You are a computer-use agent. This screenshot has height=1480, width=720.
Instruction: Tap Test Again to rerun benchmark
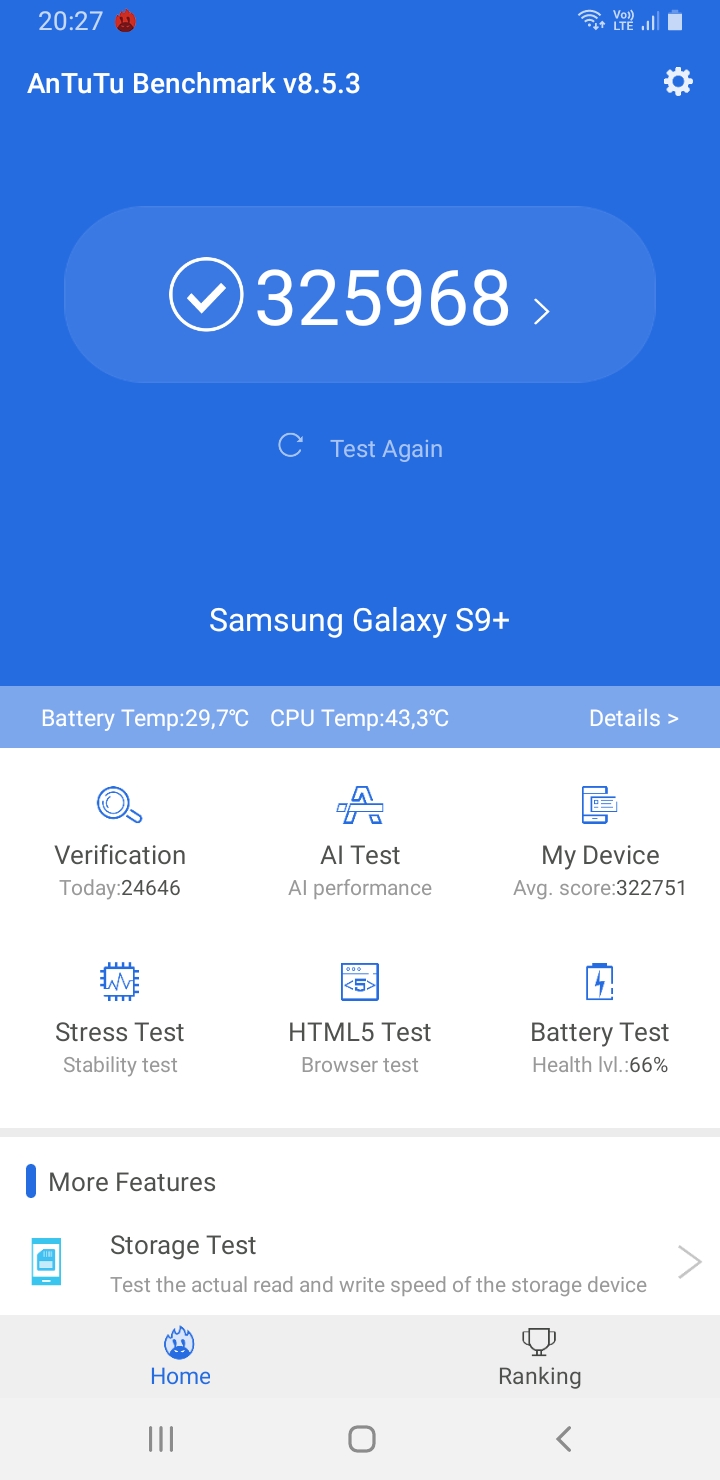(x=361, y=448)
